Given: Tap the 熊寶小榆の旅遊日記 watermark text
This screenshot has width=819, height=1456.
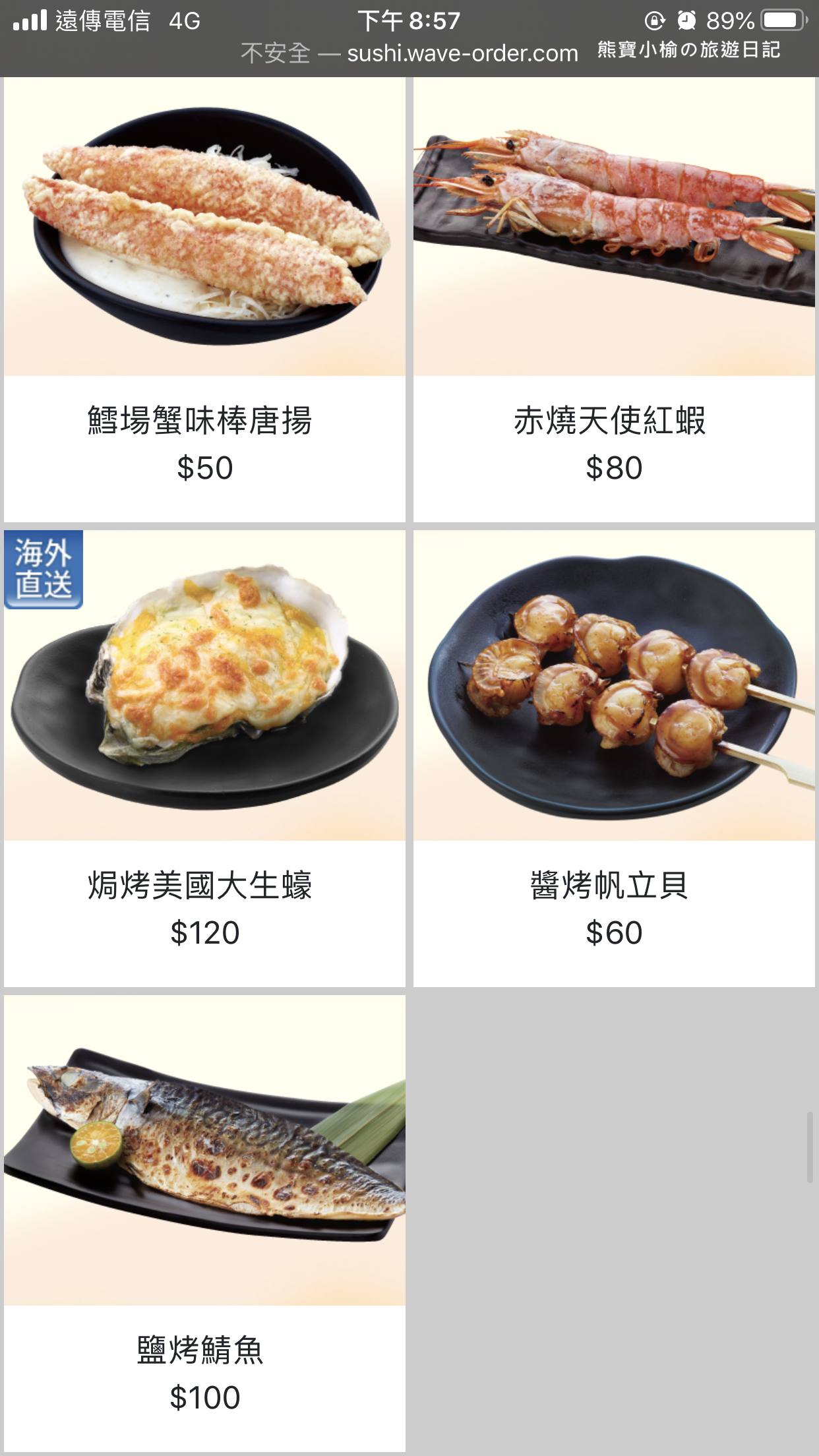Looking at the screenshot, I should tap(688, 50).
